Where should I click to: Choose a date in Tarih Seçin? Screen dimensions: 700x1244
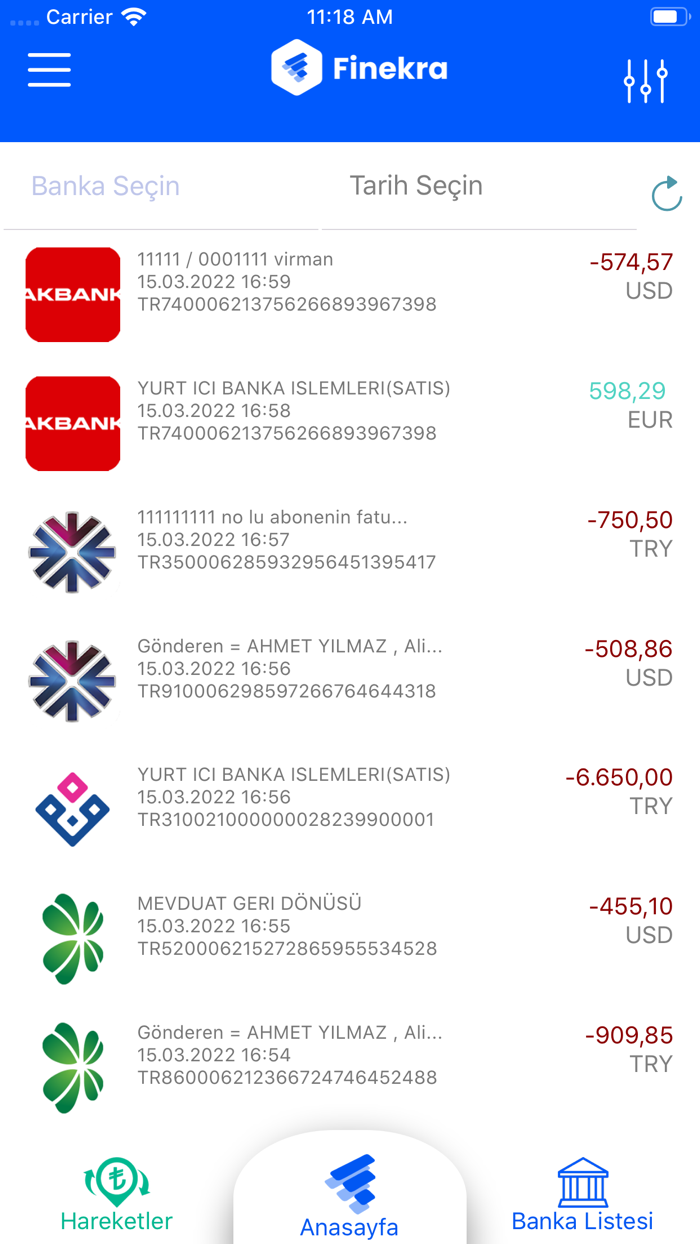(x=416, y=186)
